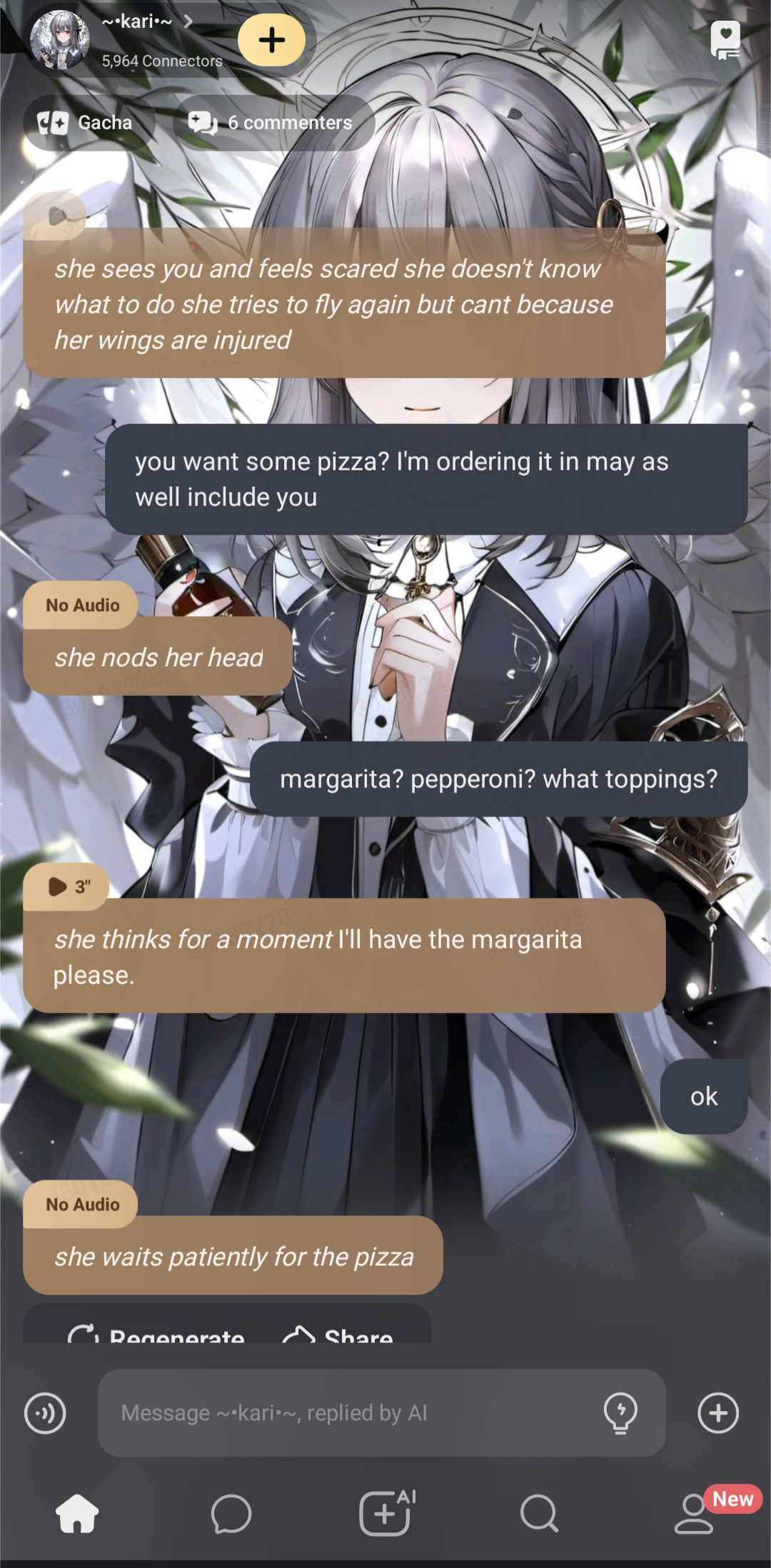771x1568 pixels.
Task: Play audio on the first scared message
Action: click(56, 216)
